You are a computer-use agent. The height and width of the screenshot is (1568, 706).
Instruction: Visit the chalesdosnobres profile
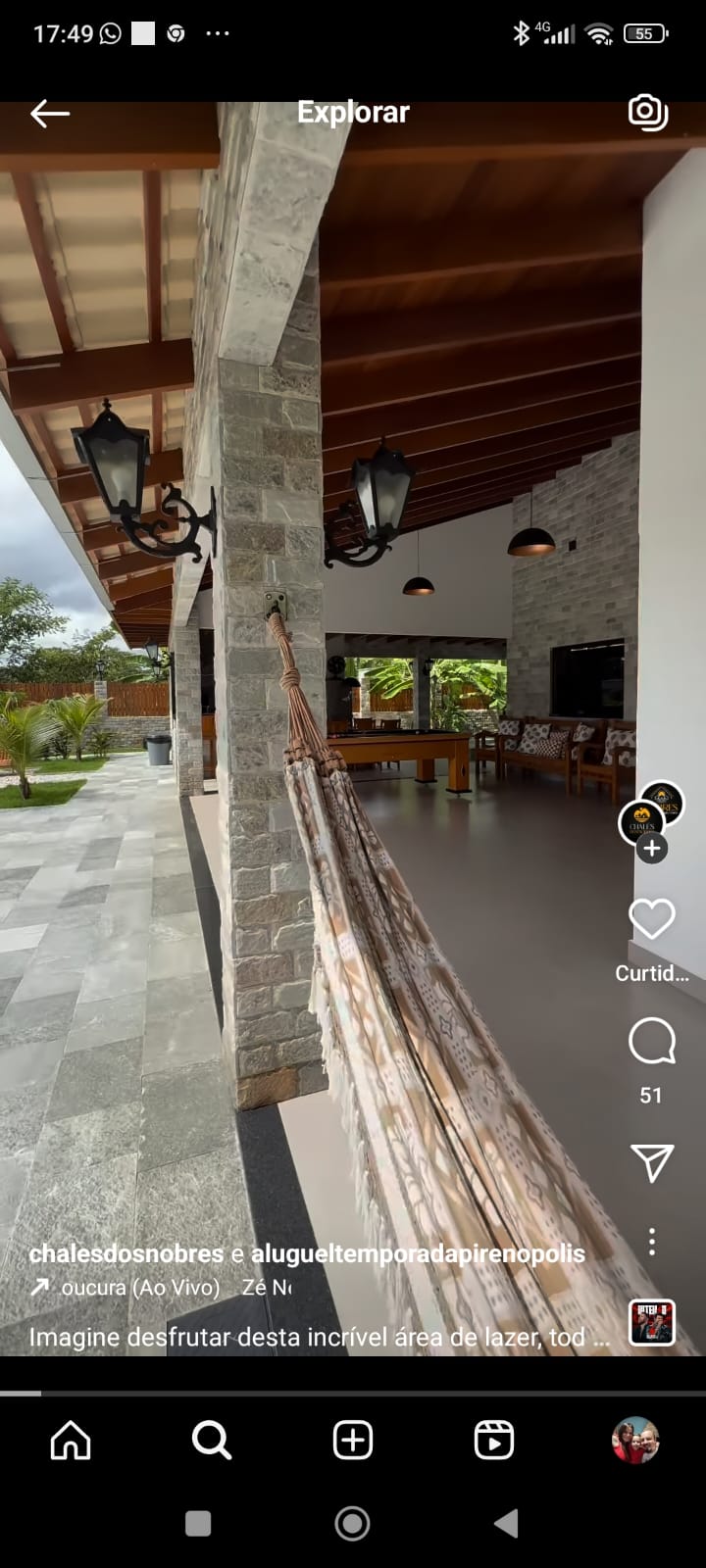[126, 1253]
